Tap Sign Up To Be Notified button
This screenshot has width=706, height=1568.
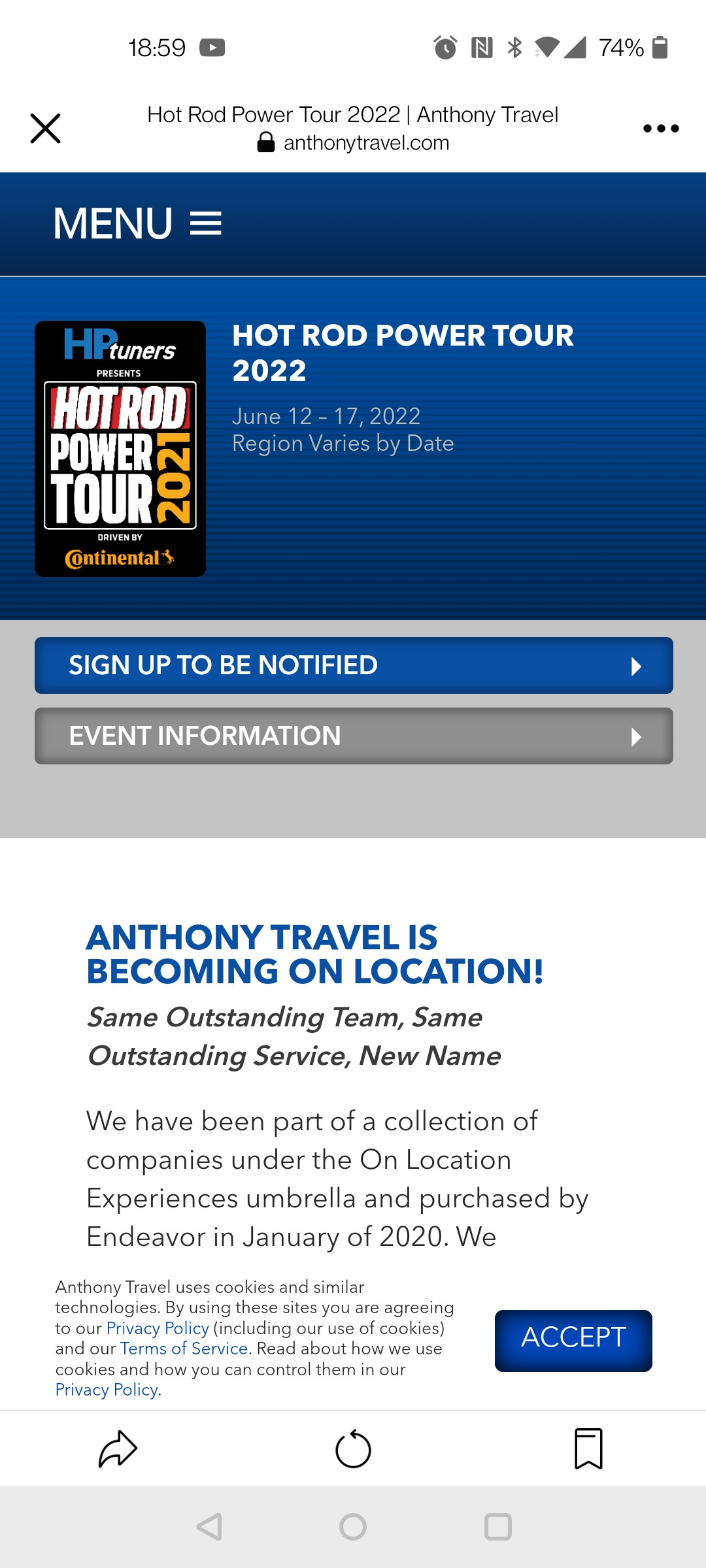click(x=354, y=665)
